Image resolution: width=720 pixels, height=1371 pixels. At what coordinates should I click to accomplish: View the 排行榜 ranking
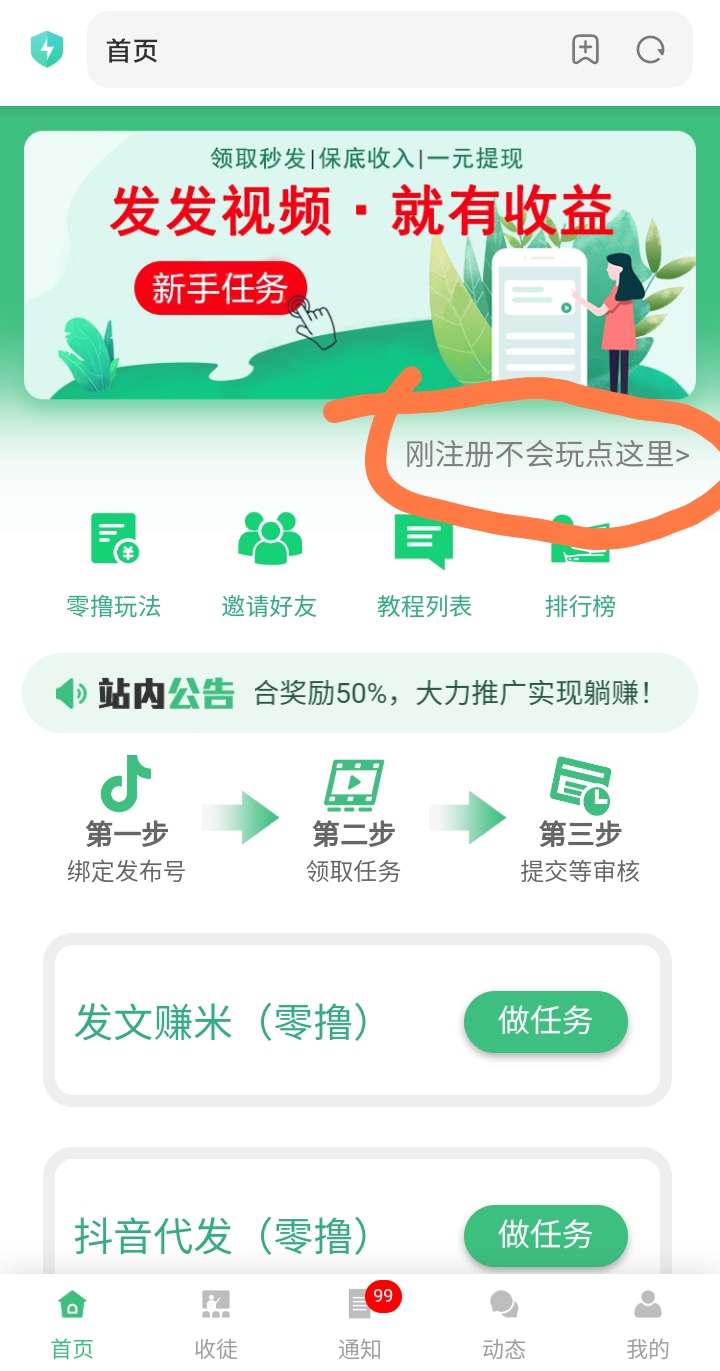[x=580, y=565]
